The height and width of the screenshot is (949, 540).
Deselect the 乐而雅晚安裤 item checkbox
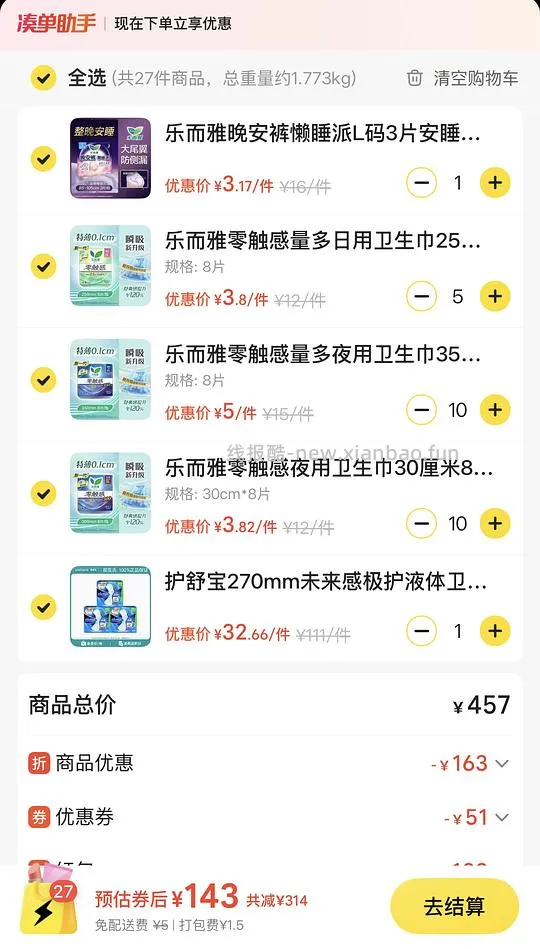(44, 159)
